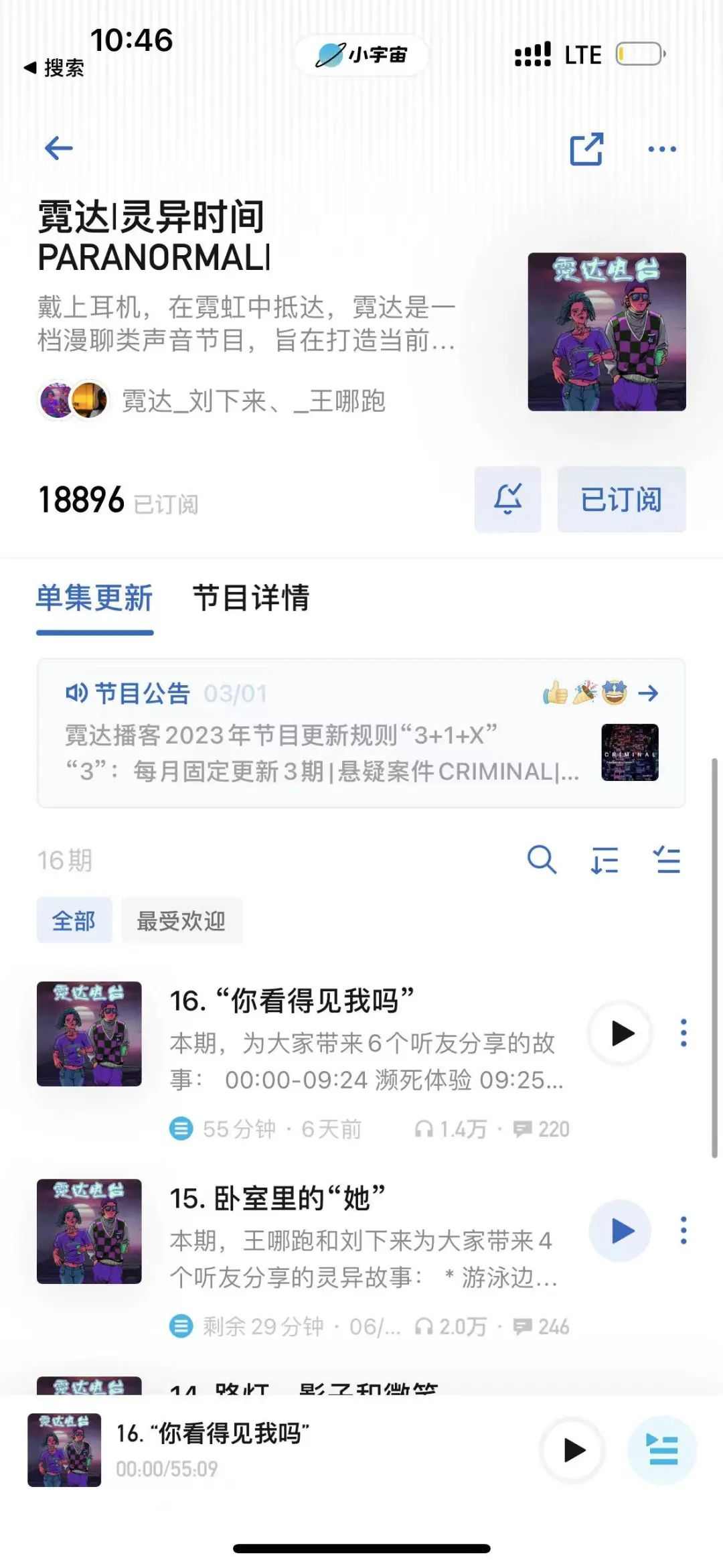This screenshot has height=1568, width=723.
Task: Tap the 已订阅 subscribed button
Action: 621,500
